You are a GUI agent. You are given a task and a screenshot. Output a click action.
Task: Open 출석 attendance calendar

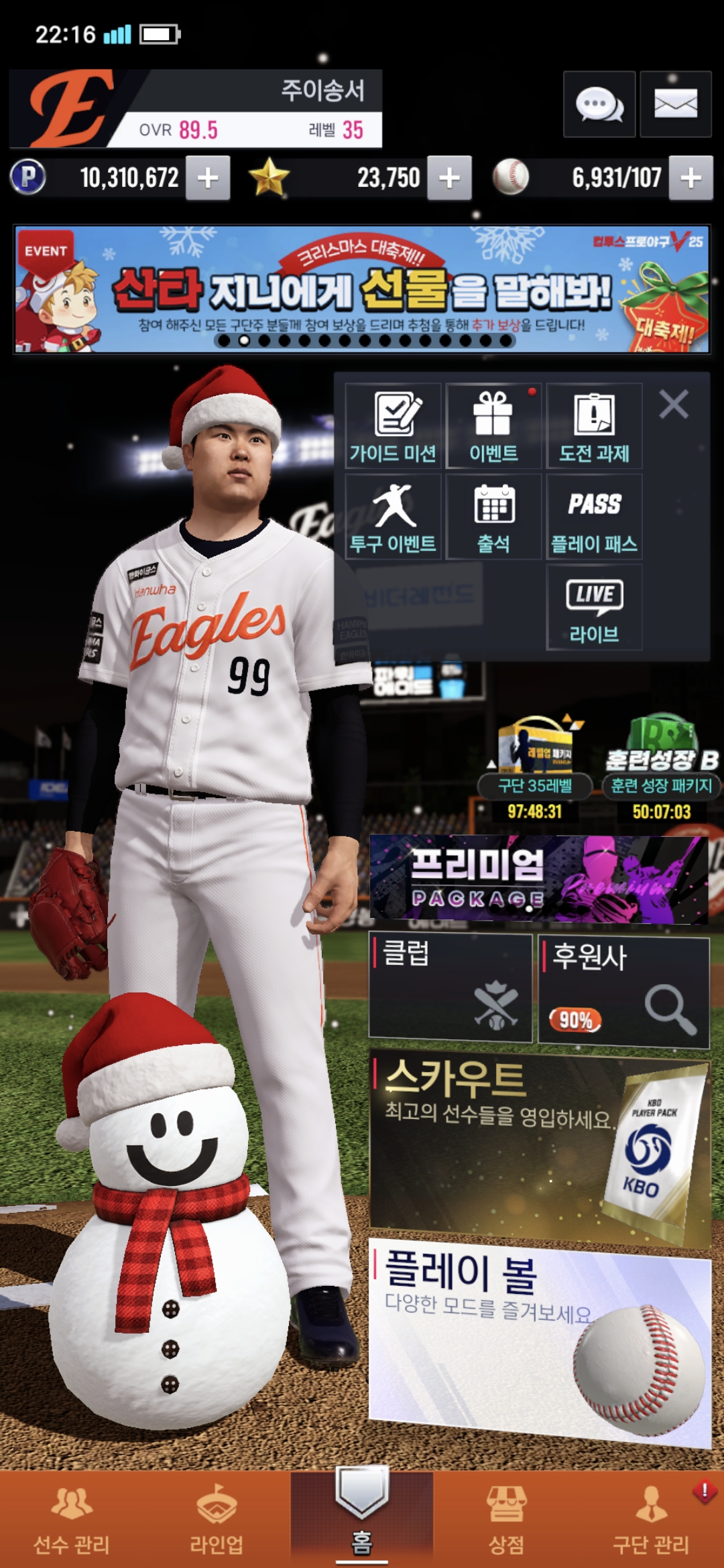[x=493, y=517]
